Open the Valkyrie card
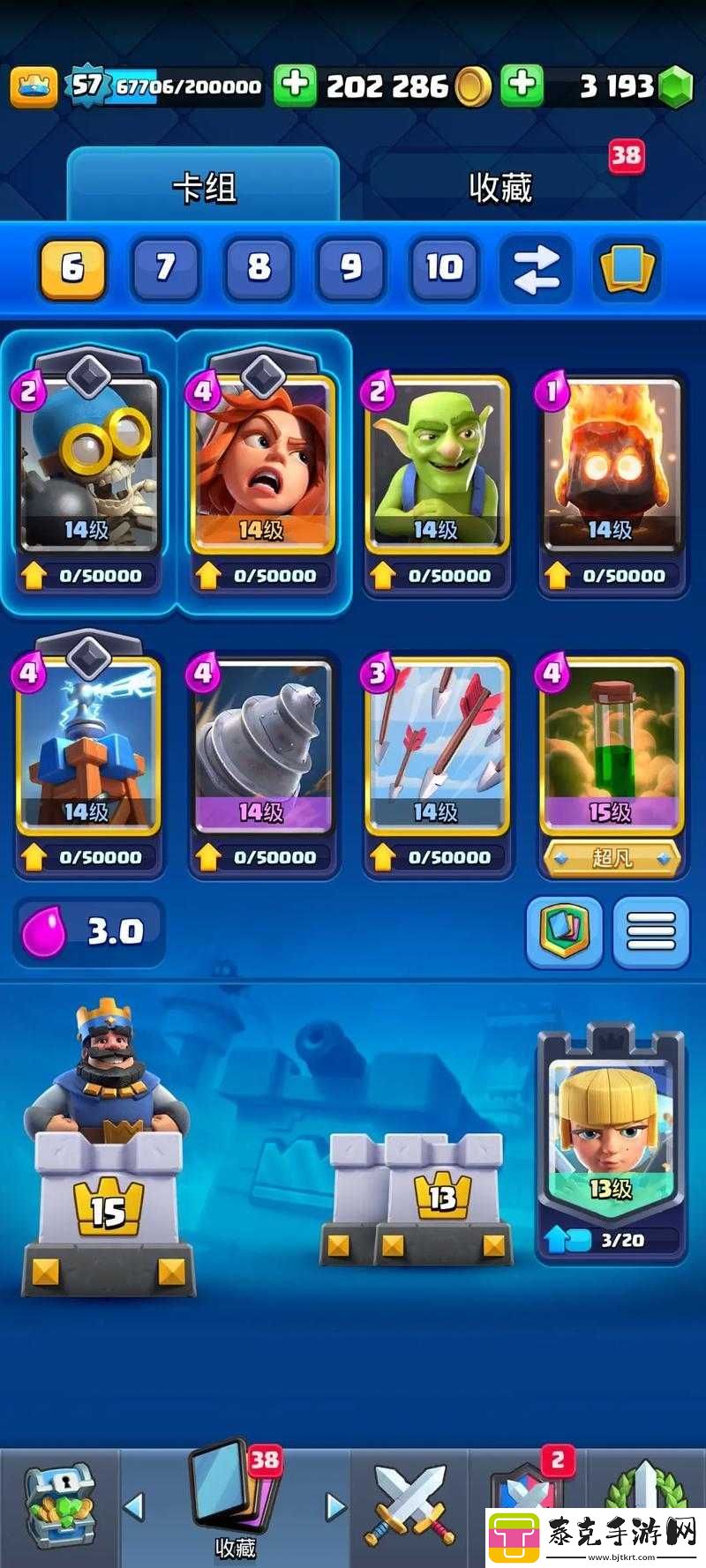 261,467
